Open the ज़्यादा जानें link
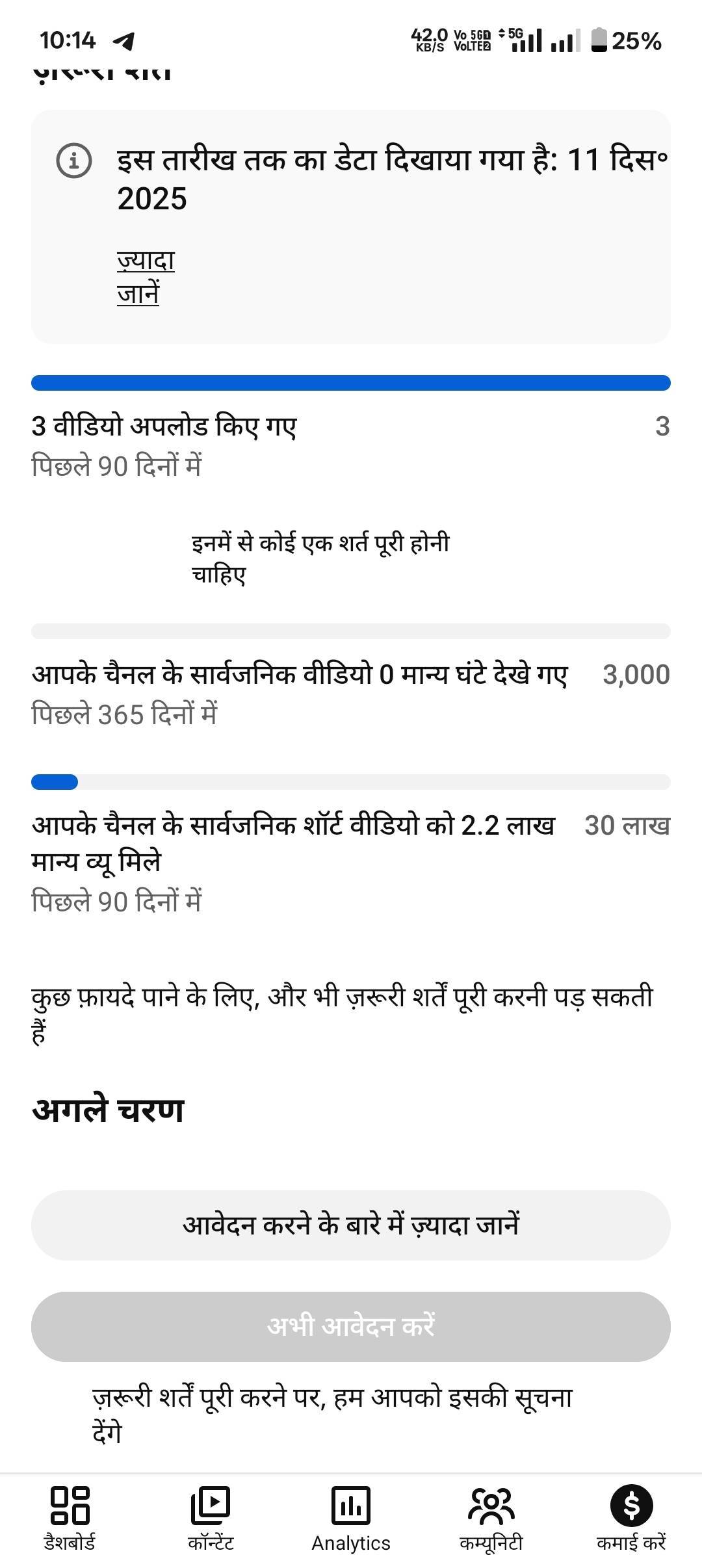This screenshot has width=702, height=1568. tap(146, 277)
